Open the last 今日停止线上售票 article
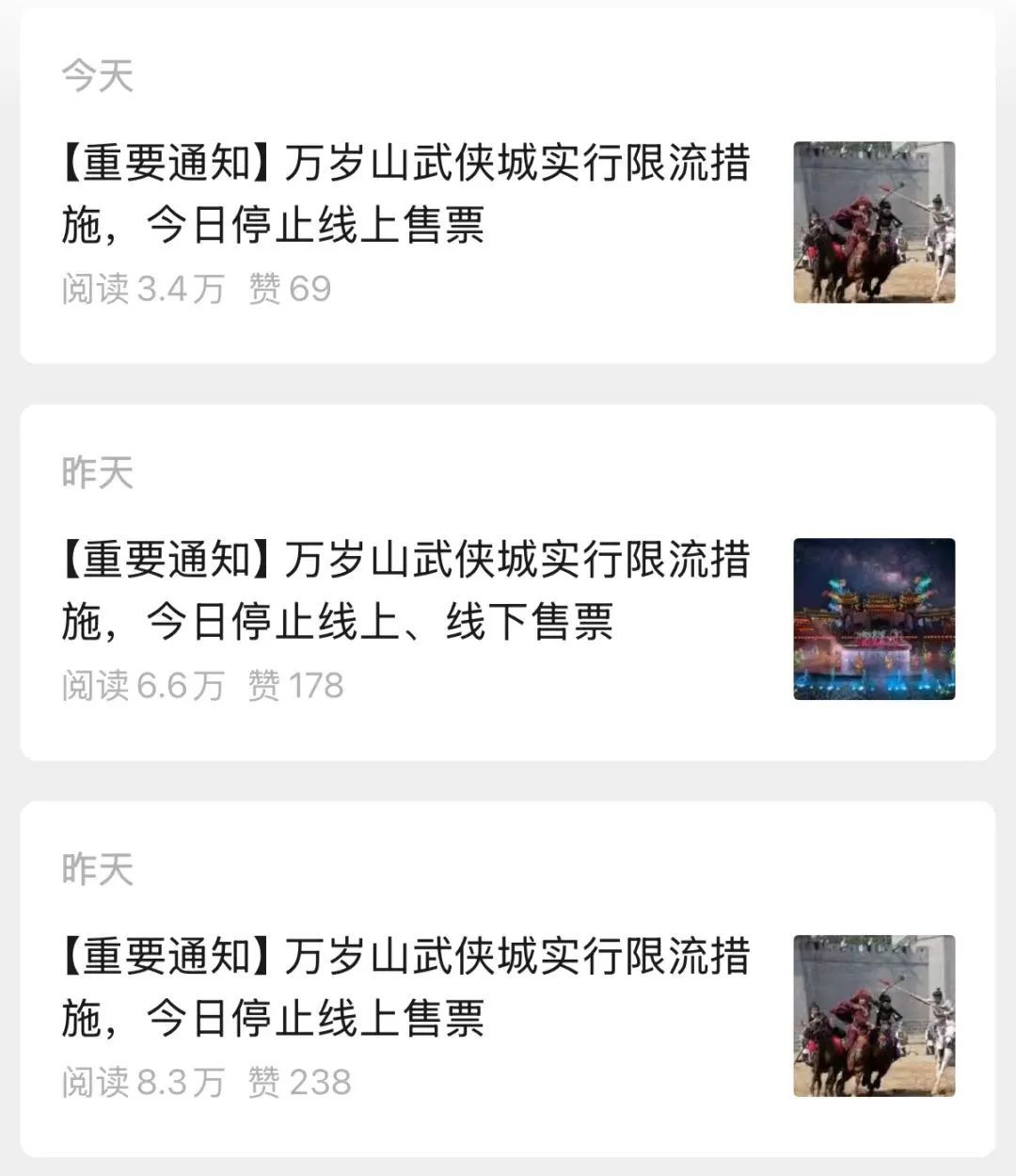Viewport: 1016px width, 1176px height. (x=405, y=983)
